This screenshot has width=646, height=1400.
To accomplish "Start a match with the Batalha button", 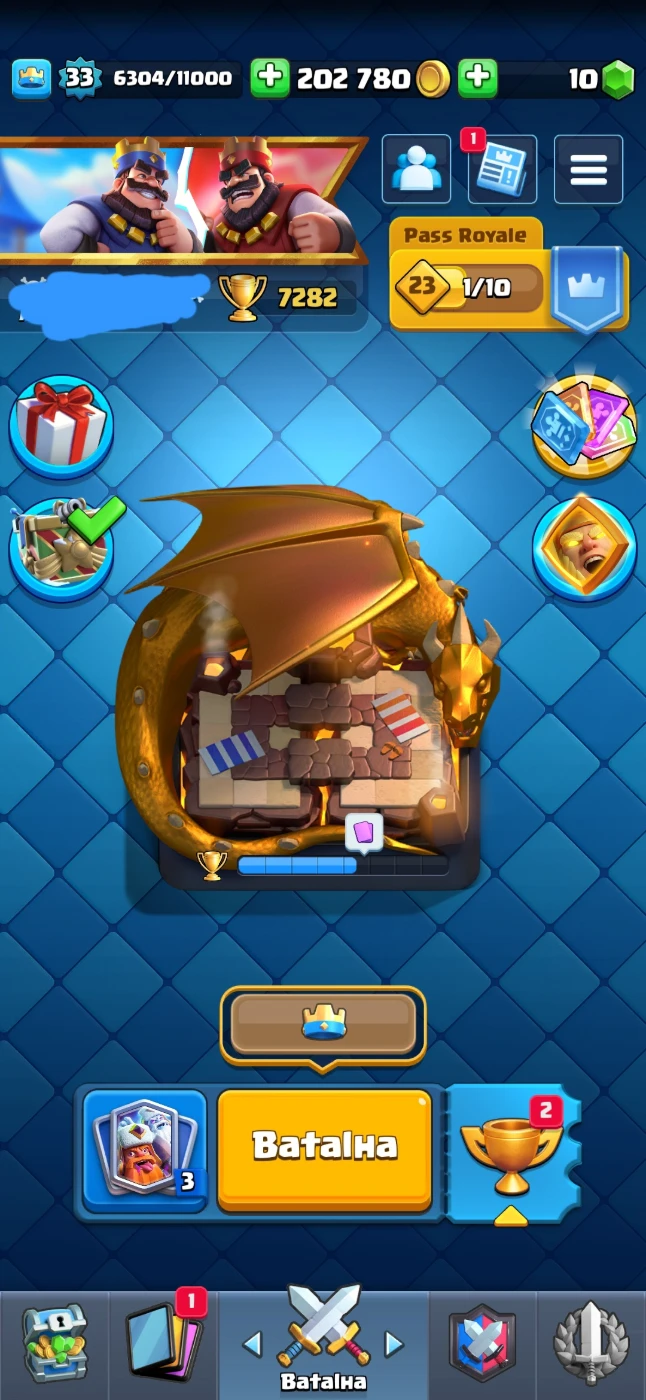I will tap(324, 1148).
